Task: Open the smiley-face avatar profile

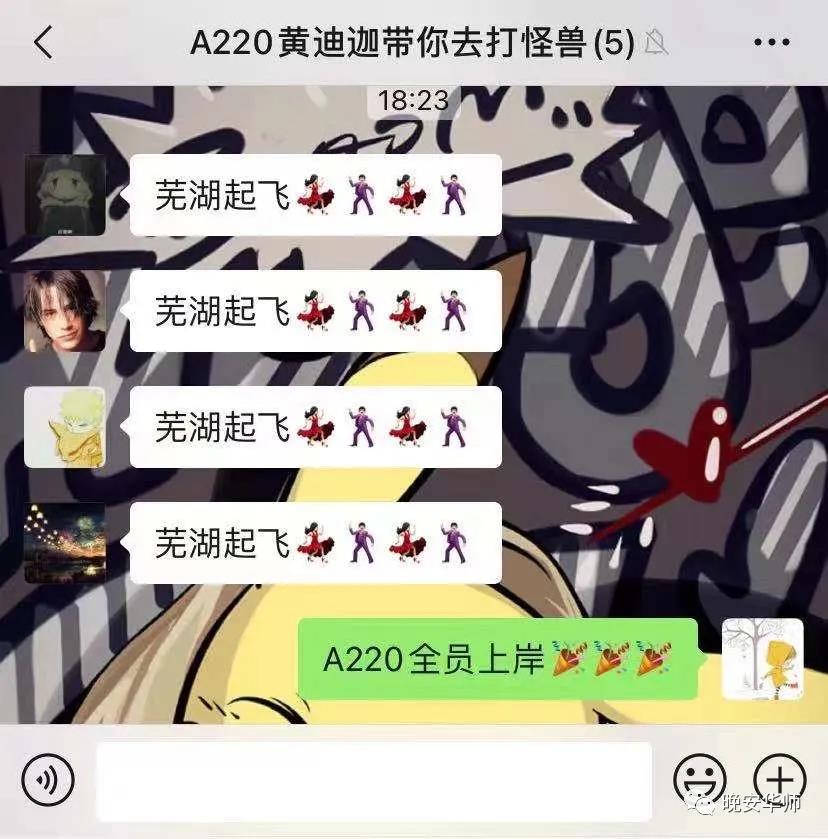Action: coord(65,196)
